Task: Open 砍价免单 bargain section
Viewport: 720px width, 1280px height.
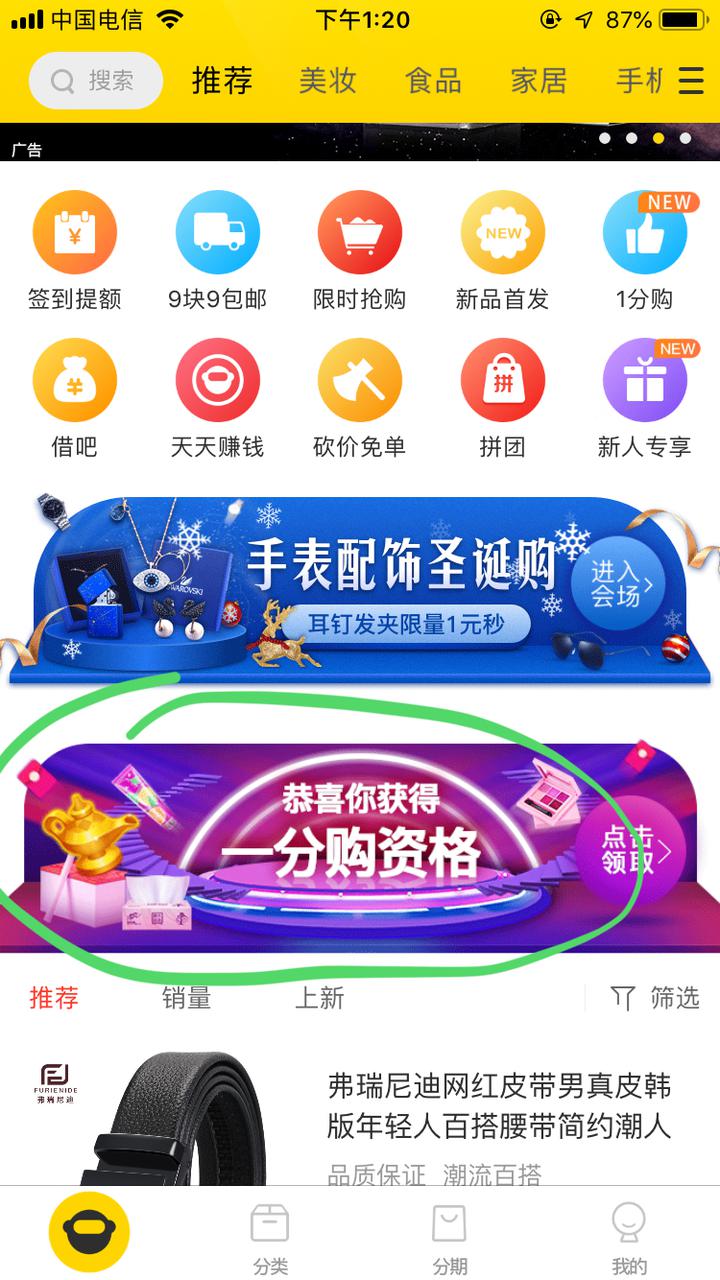Action: (x=360, y=400)
